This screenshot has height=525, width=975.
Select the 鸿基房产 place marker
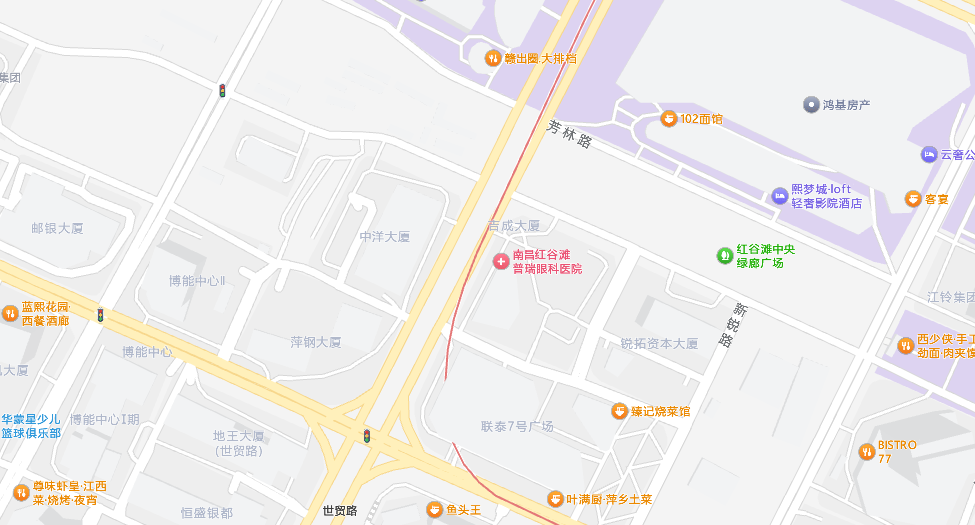click(x=811, y=104)
